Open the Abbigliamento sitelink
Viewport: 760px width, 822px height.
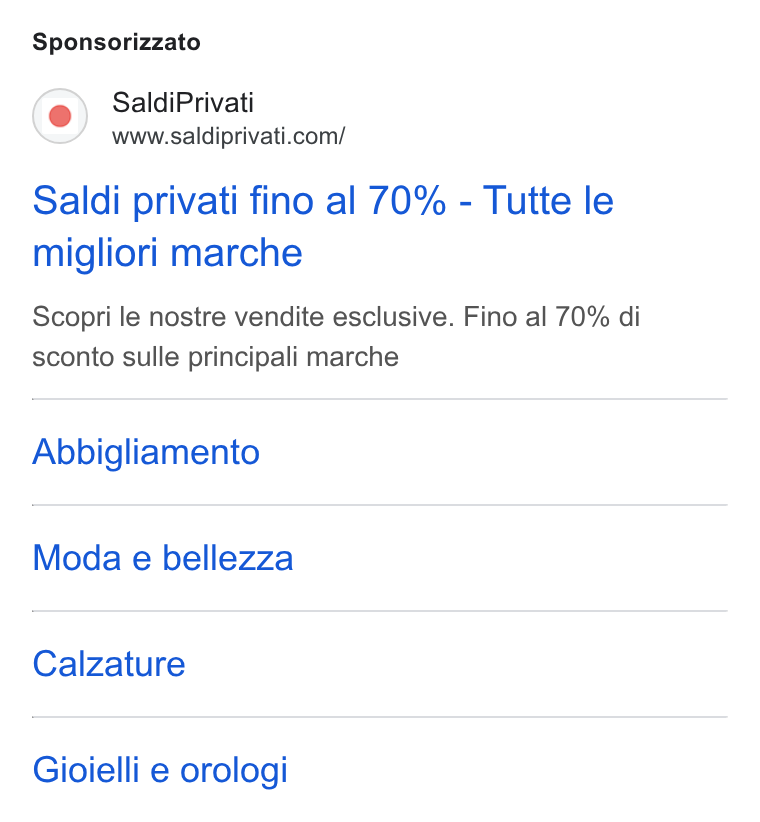click(146, 452)
